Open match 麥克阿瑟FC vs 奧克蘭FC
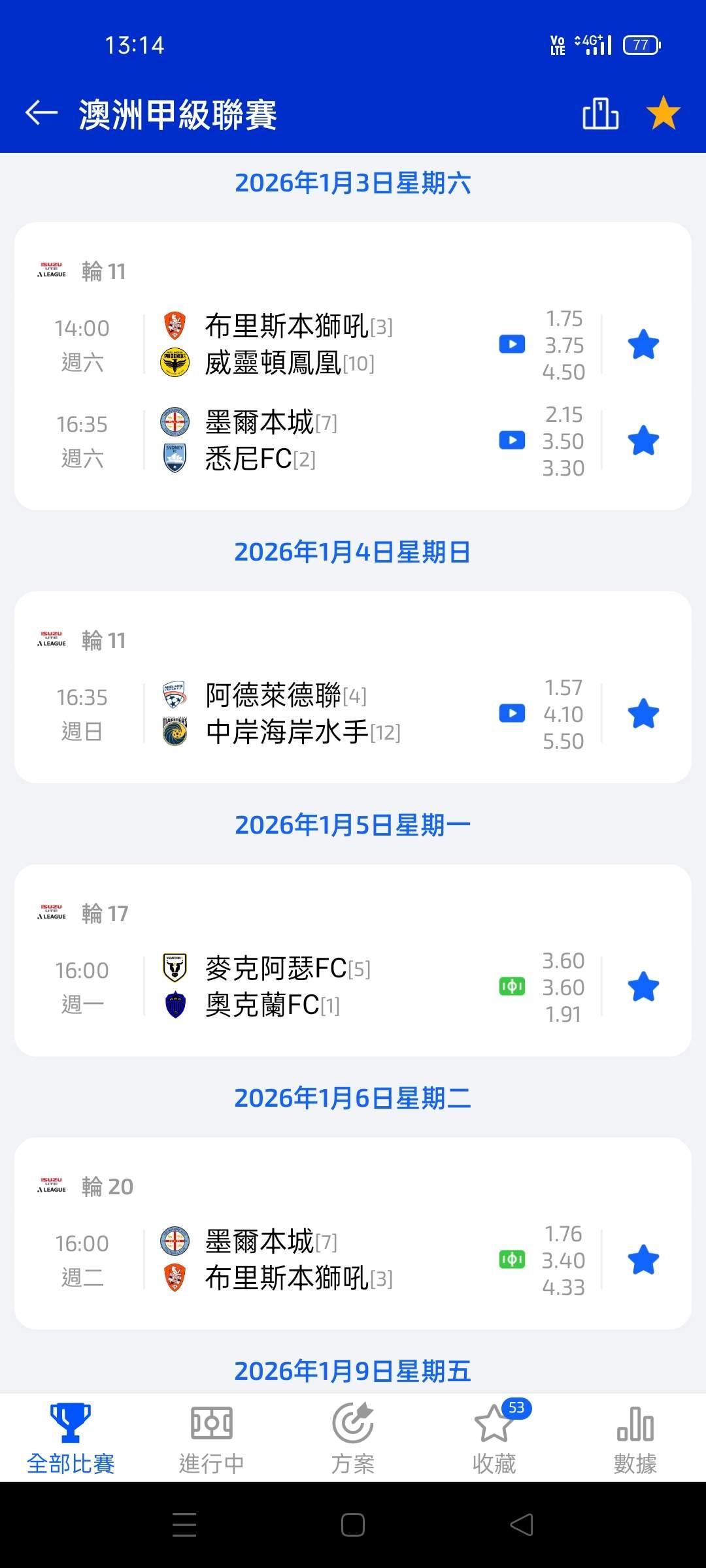Viewport: 706px width, 1568px height. pyautogui.click(x=288, y=987)
